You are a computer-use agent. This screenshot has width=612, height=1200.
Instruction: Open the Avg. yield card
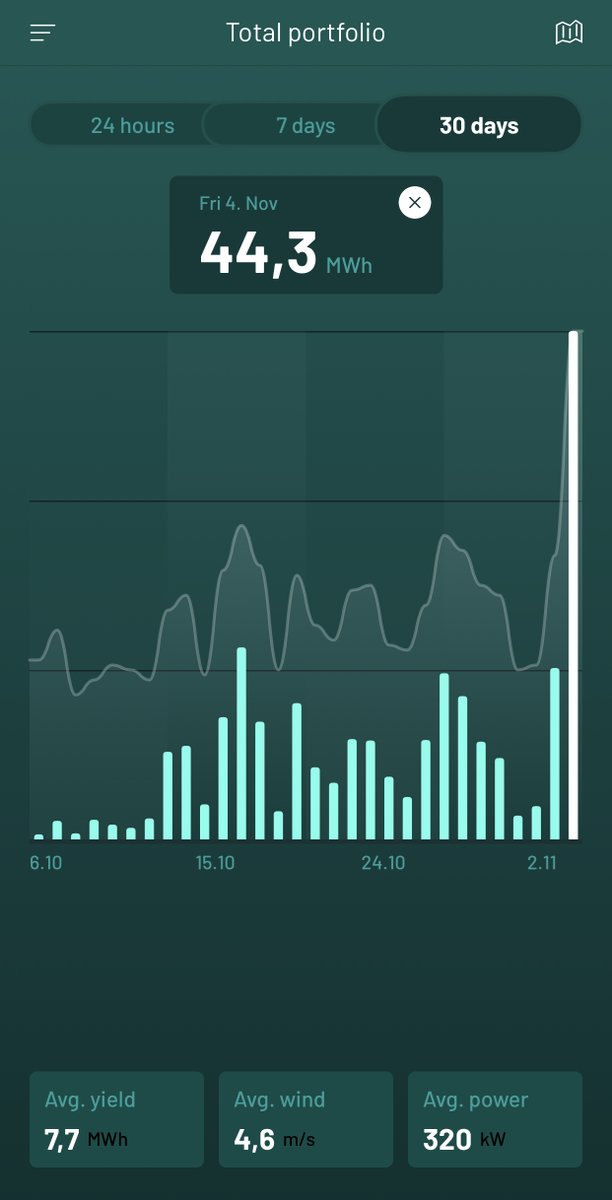pos(117,1120)
